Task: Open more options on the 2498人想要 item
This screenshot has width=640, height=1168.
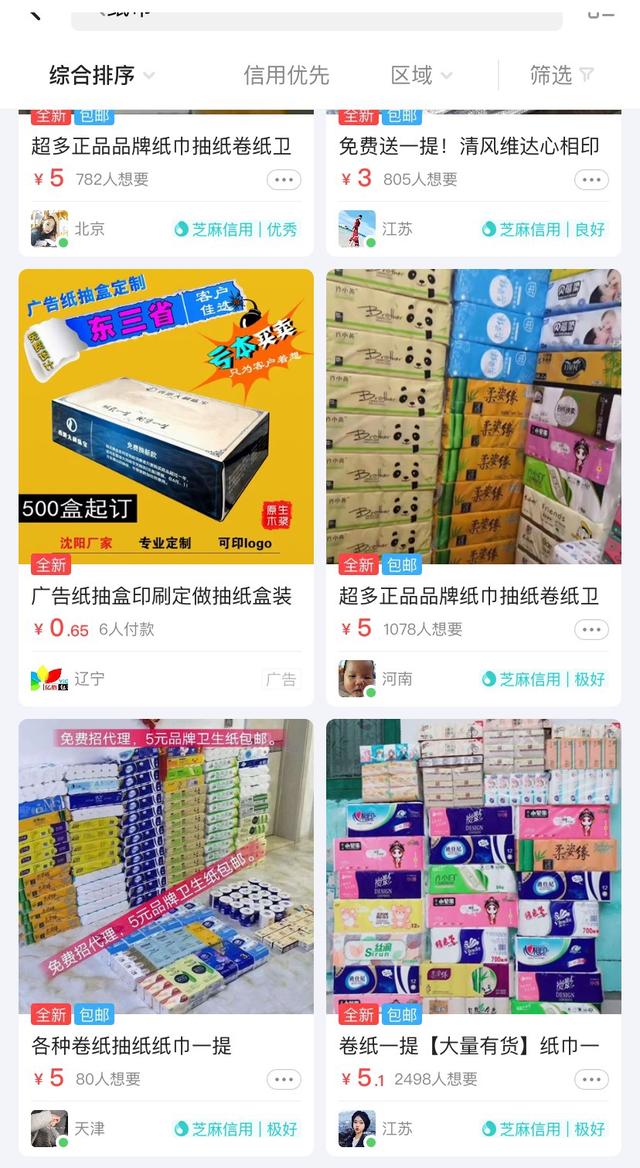Action: click(591, 1080)
